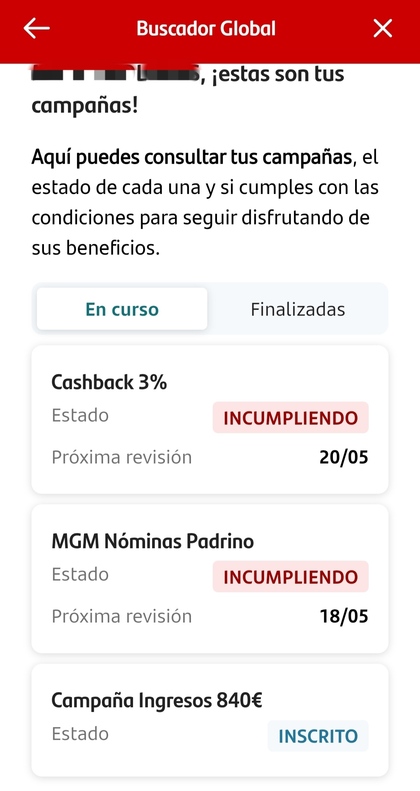
Task: Open the MGM Nóminas Padrino campaign
Action: pos(210,579)
